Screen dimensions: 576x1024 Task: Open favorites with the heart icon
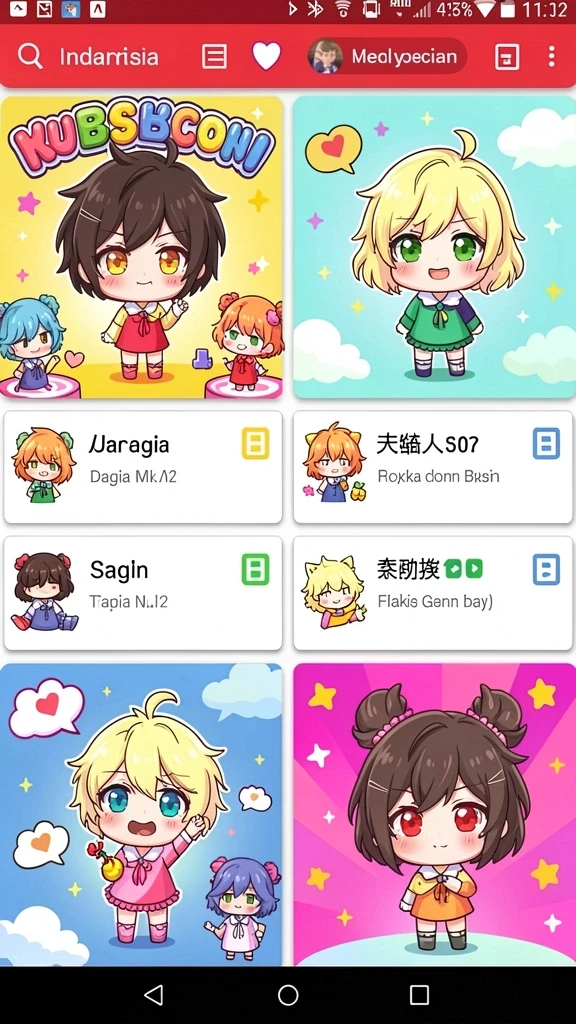[266, 56]
